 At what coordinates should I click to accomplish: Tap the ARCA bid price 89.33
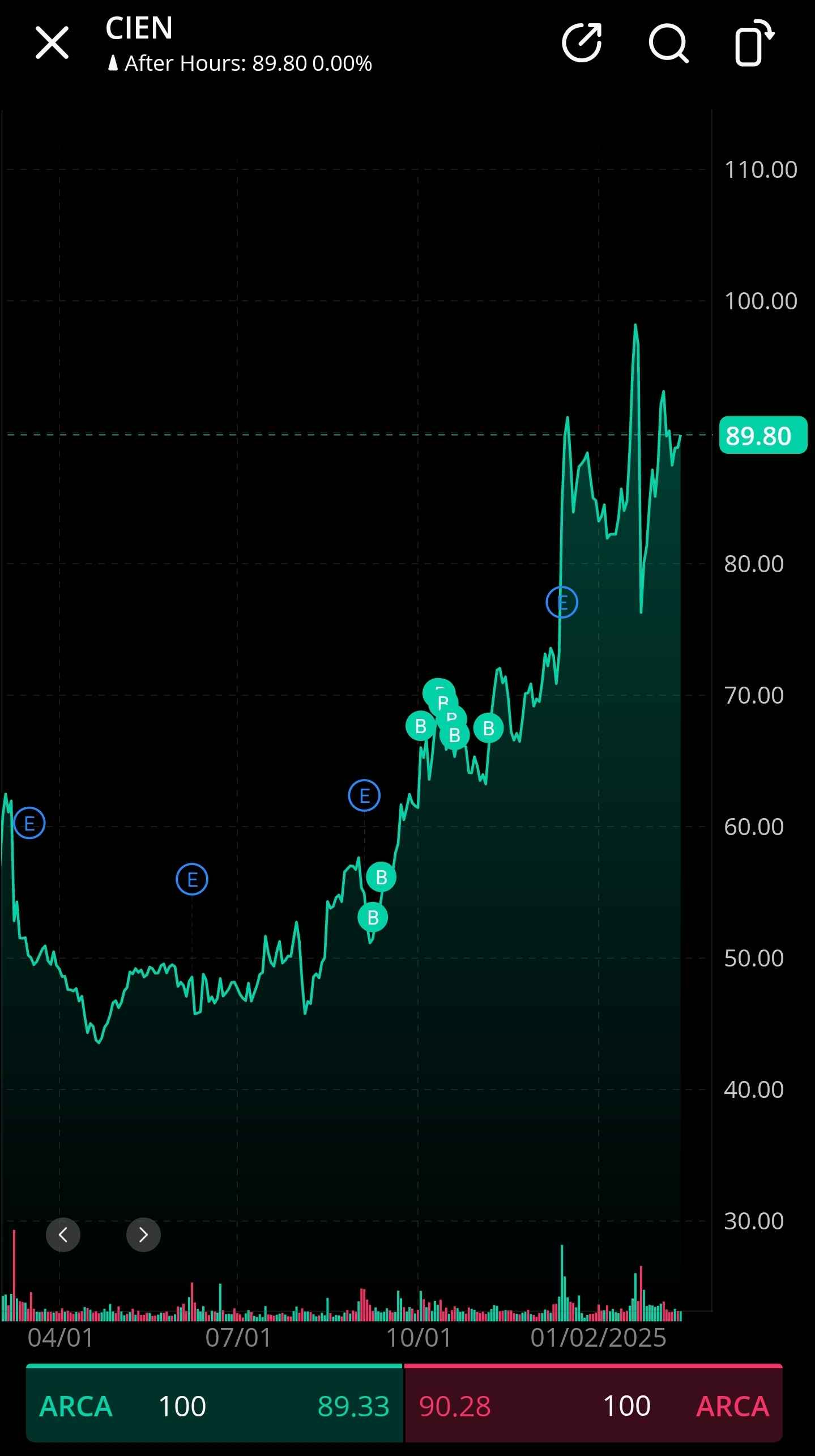[x=353, y=1406]
